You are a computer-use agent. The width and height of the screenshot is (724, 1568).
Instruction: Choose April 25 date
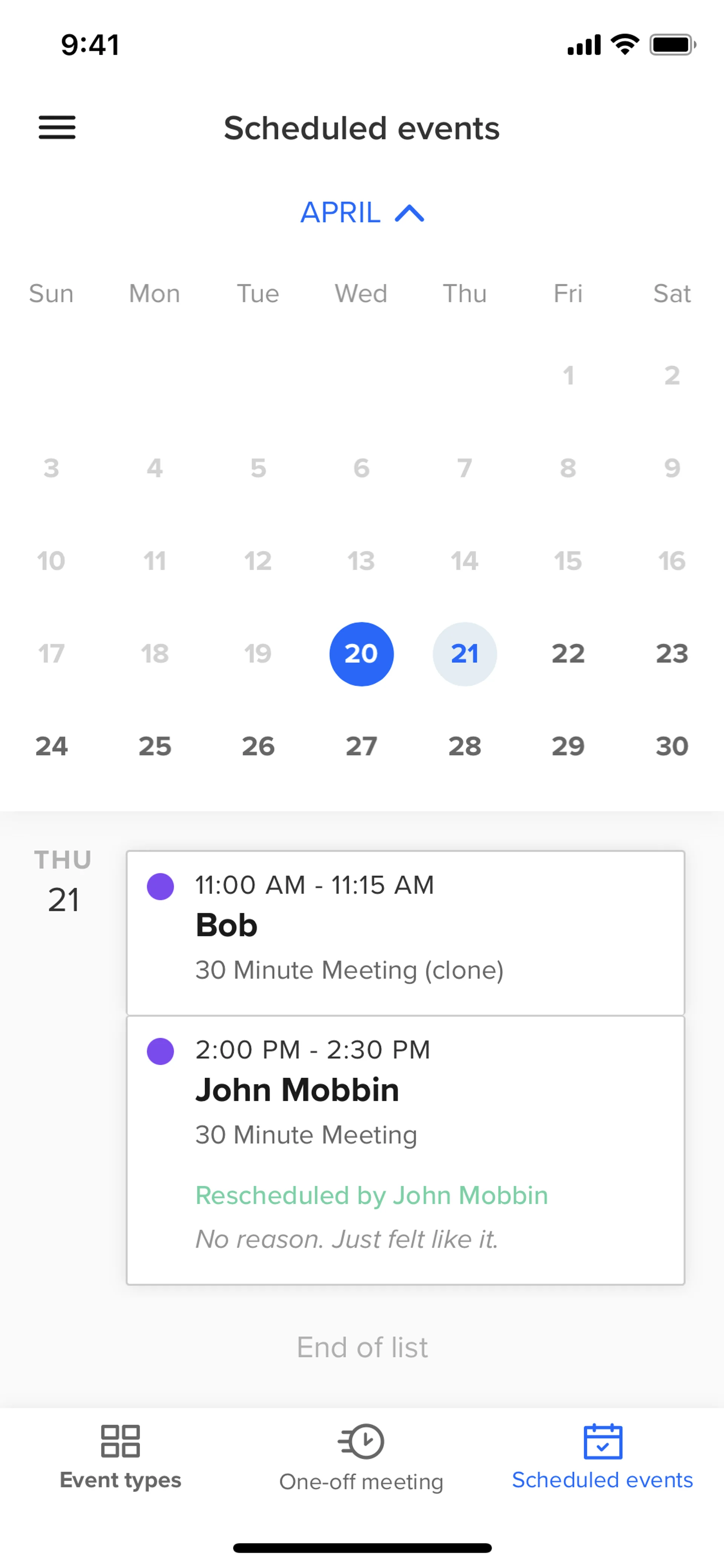tap(155, 746)
